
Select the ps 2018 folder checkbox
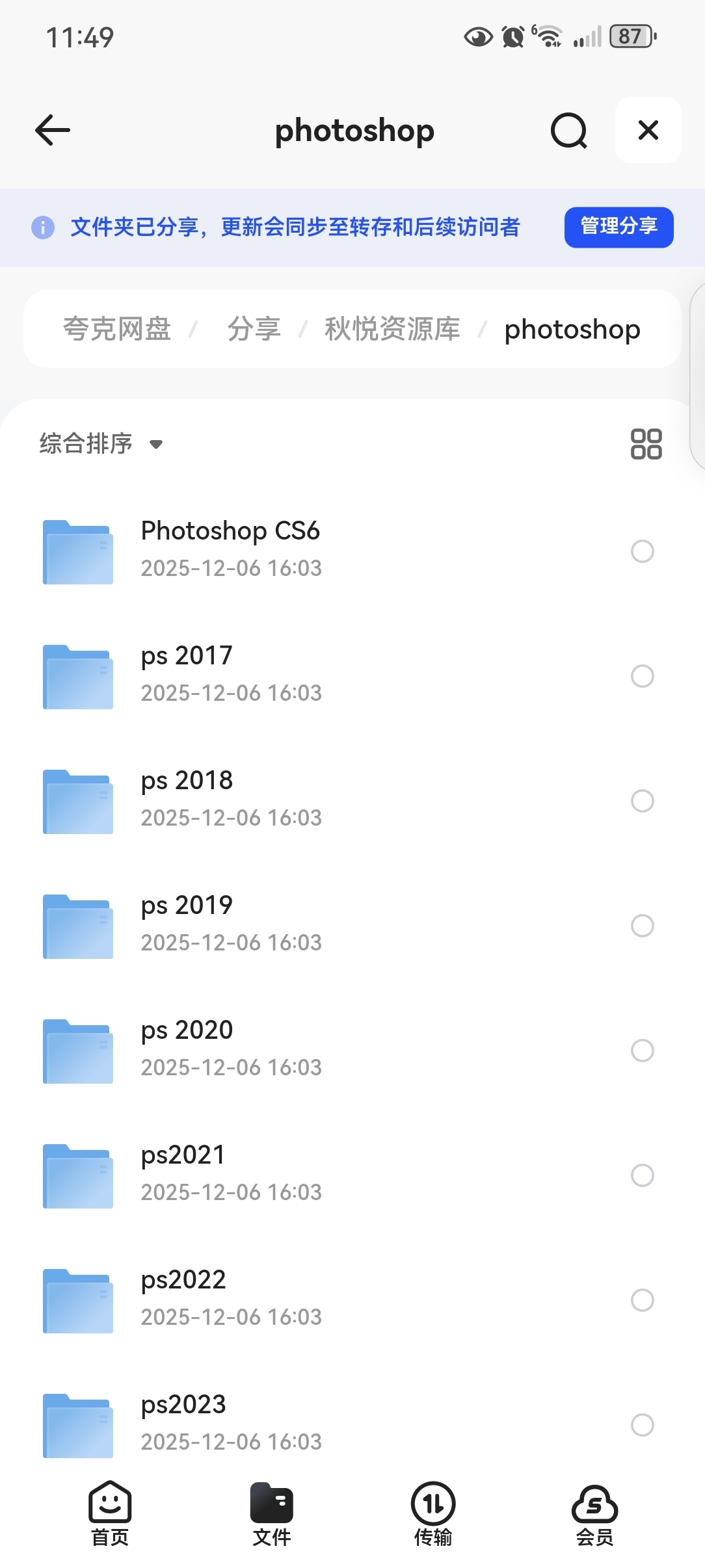[x=642, y=801]
